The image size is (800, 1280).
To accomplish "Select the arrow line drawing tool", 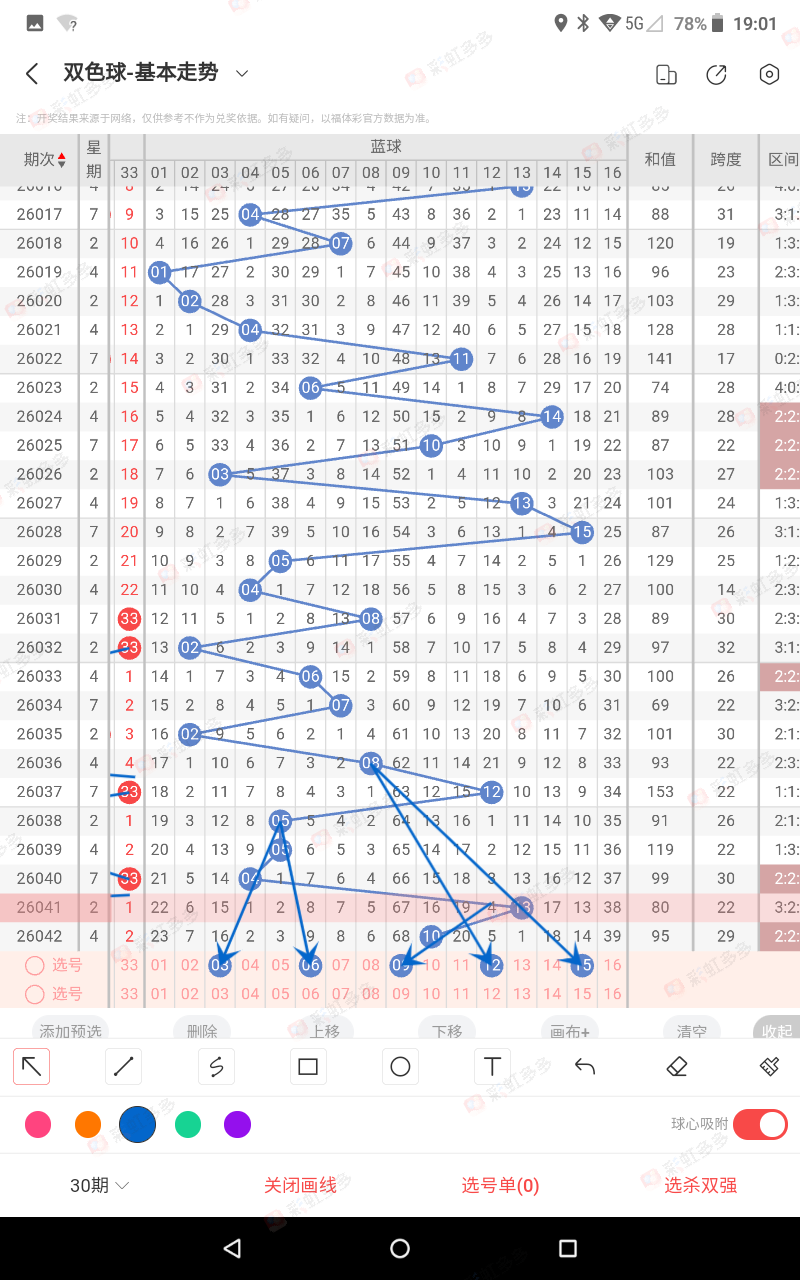I will (x=32, y=1067).
